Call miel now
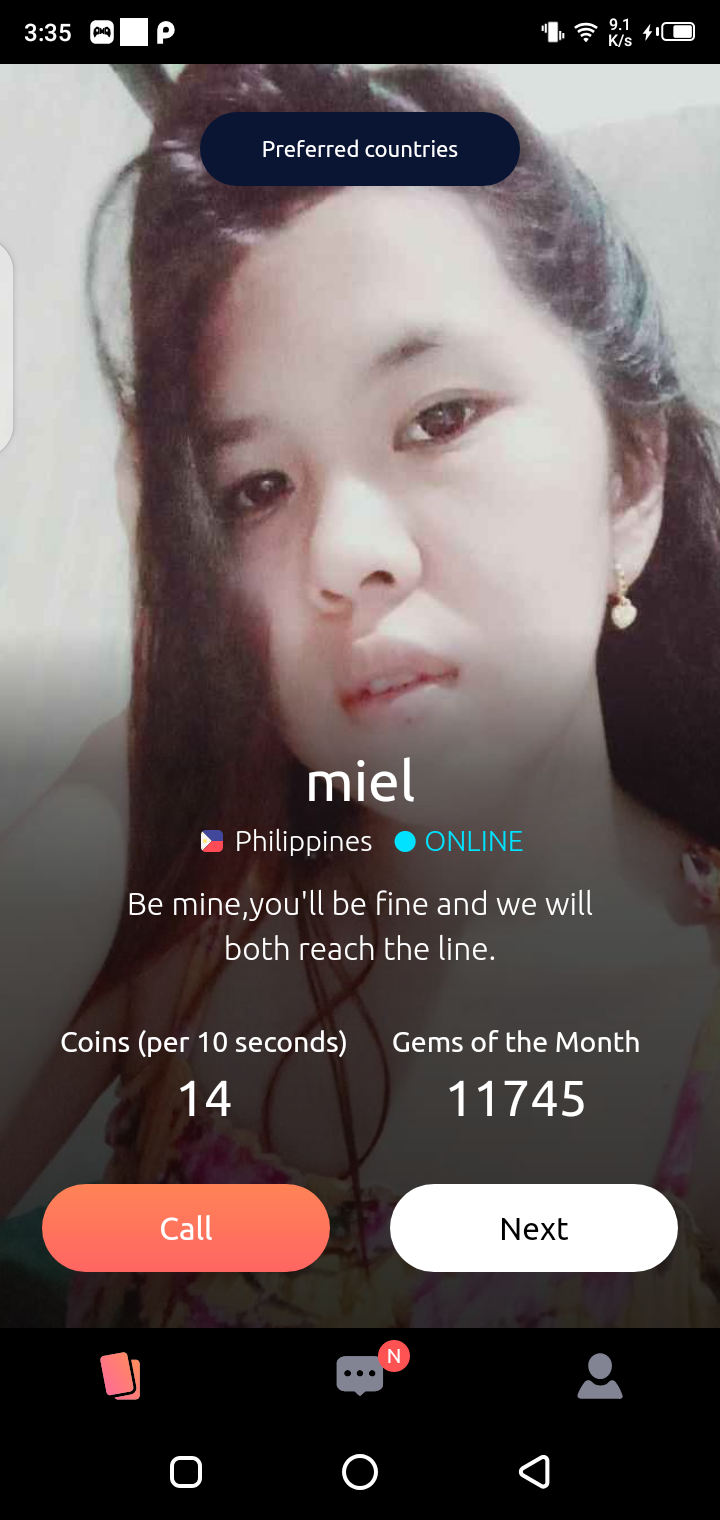Viewport: 720px width, 1520px height. click(186, 1228)
